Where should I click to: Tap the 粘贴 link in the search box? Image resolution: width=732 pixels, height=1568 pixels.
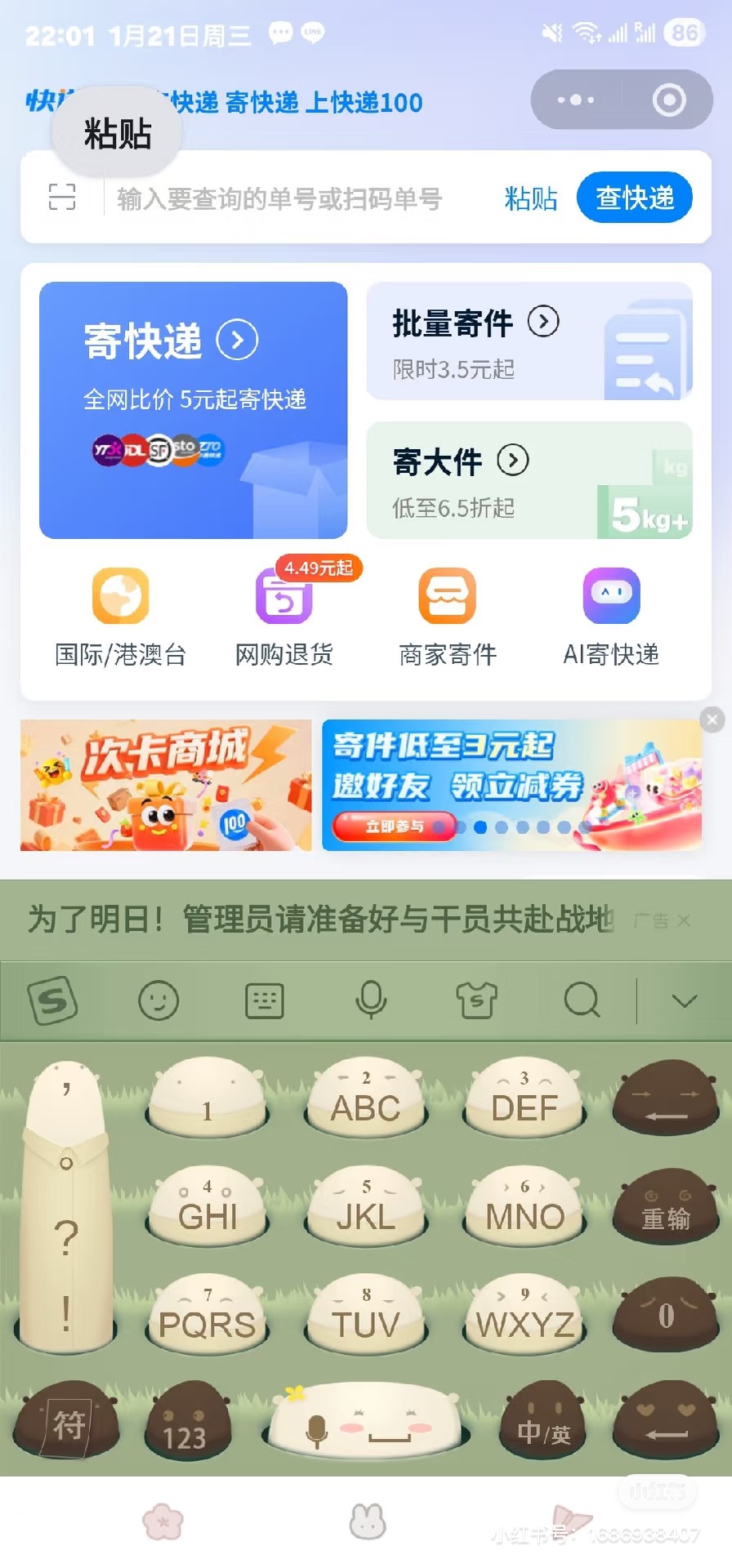click(x=531, y=198)
